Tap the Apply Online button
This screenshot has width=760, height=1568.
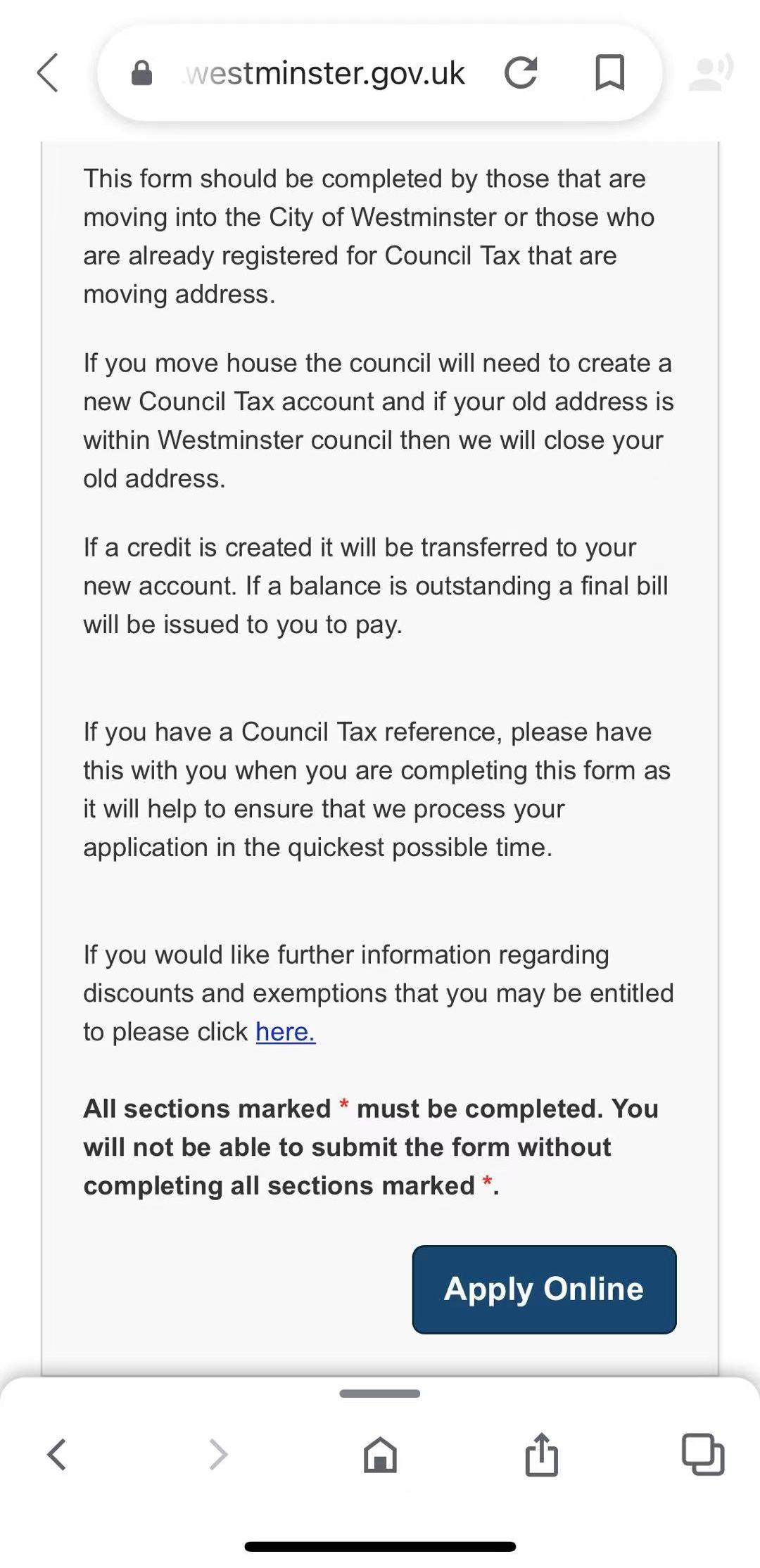[544, 1289]
